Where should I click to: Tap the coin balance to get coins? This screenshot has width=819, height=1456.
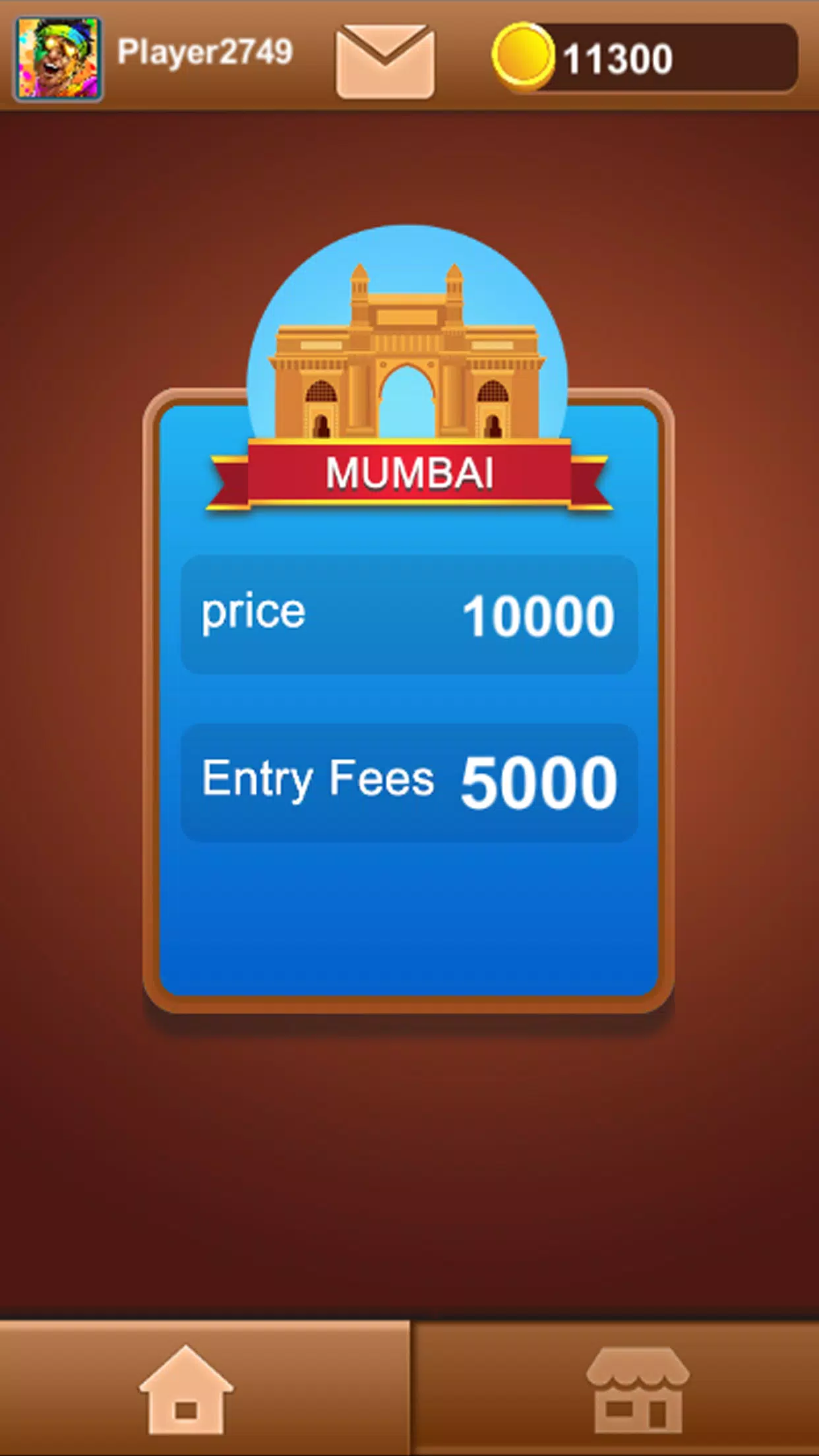click(x=645, y=58)
